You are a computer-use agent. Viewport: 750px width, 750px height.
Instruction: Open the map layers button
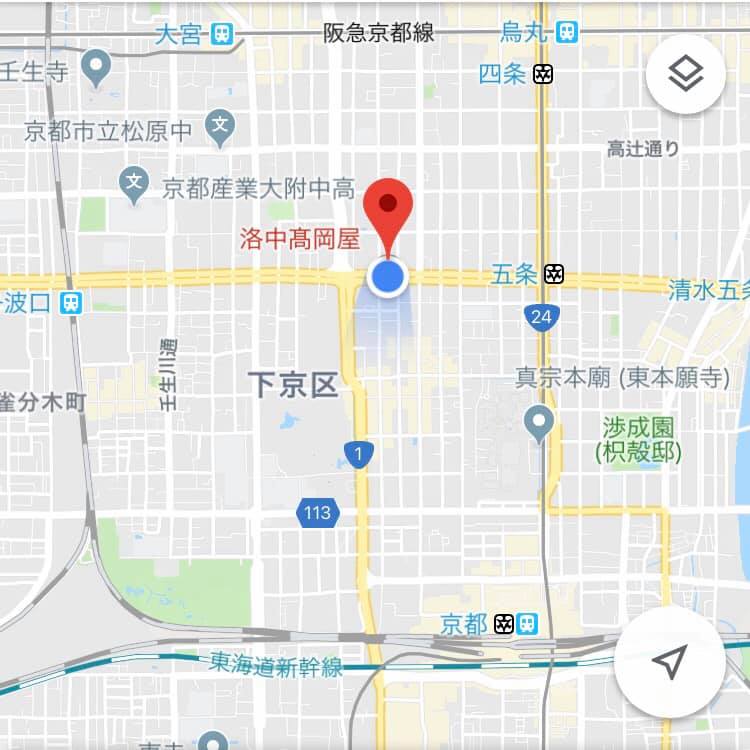pyautogui.click(x=685, y=73)
